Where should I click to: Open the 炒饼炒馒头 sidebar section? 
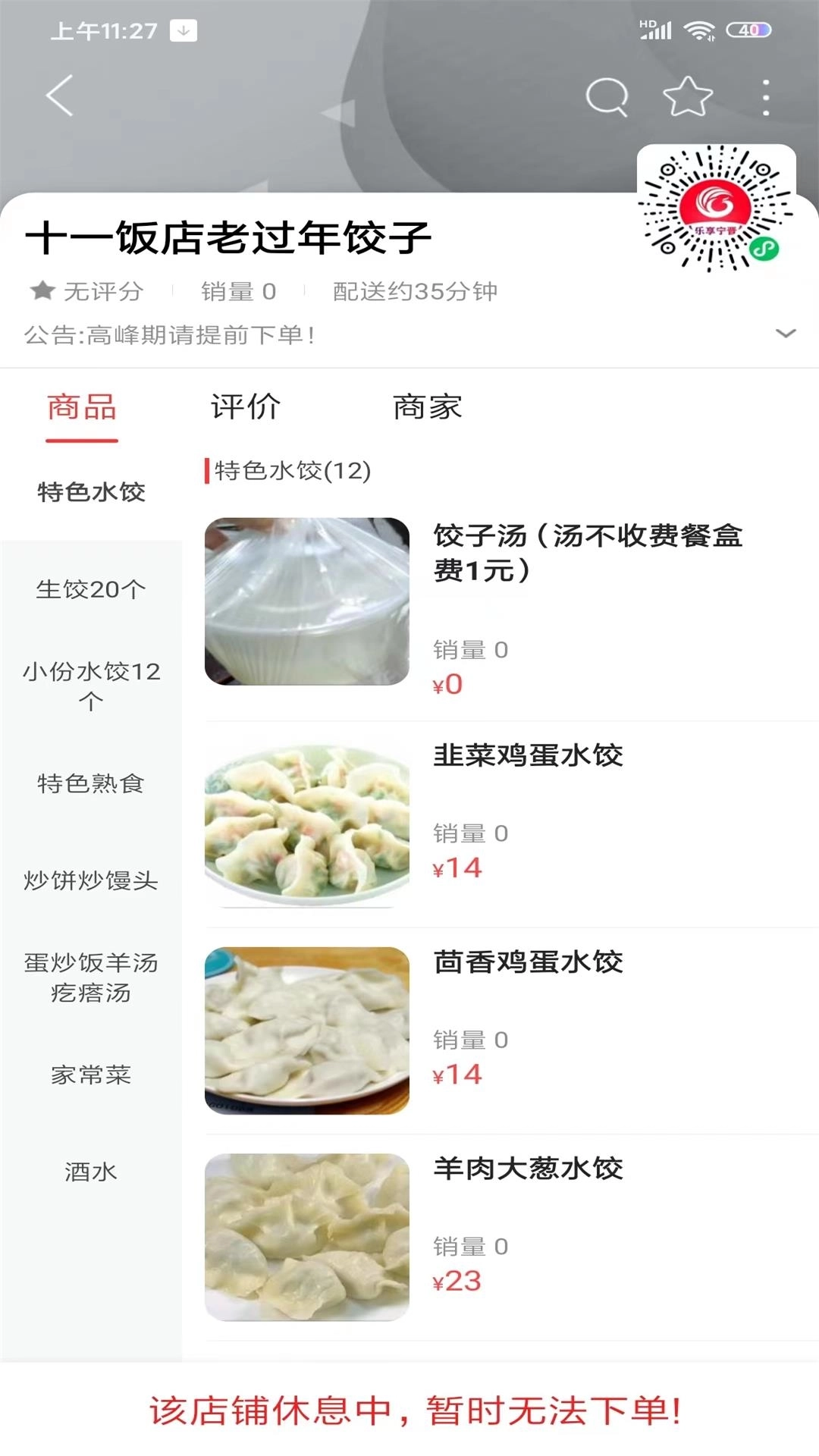tap(91, 881)
